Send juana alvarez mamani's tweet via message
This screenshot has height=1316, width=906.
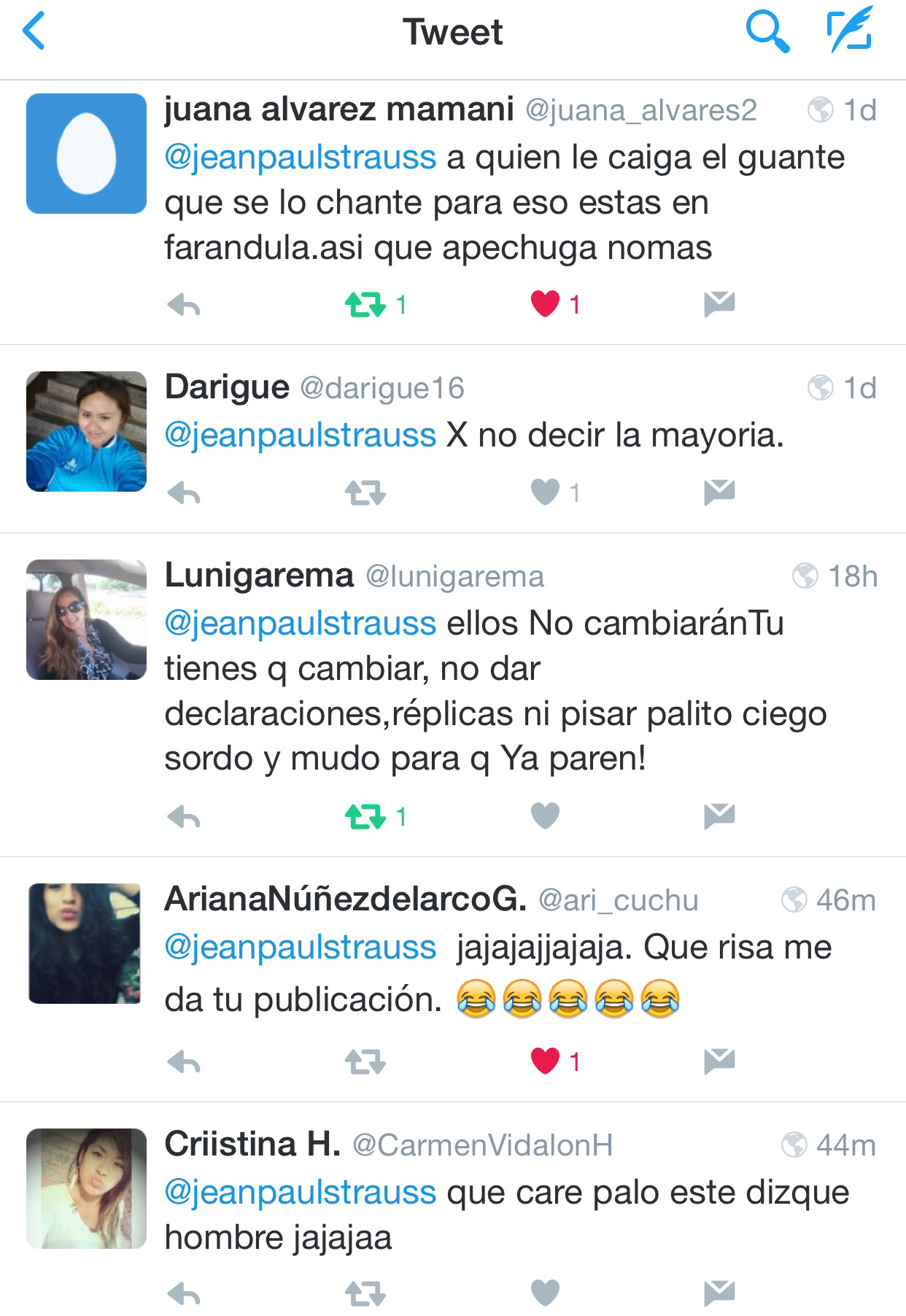(719, 304)
